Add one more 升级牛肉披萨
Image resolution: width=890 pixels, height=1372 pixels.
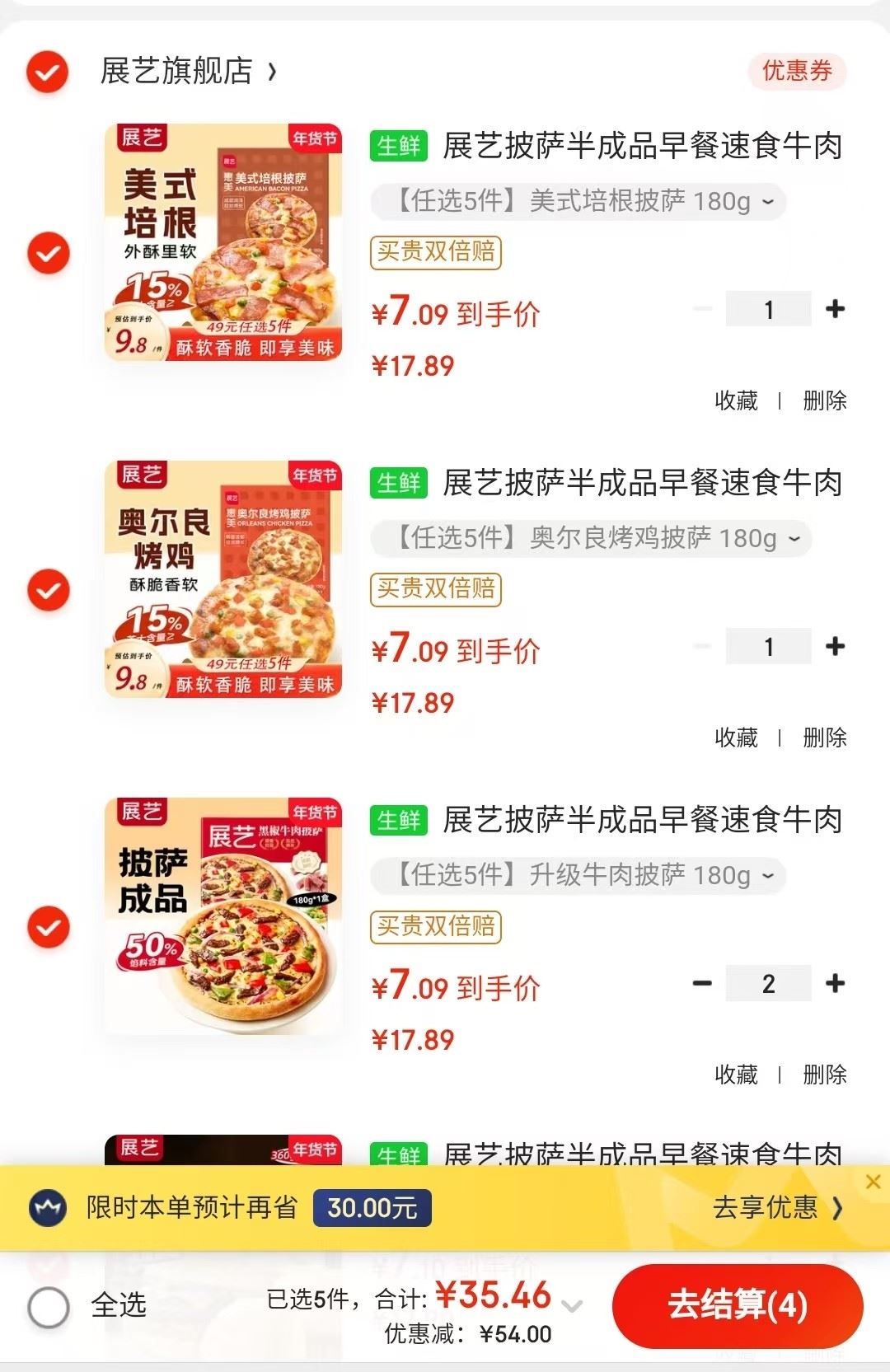(835, 983)
